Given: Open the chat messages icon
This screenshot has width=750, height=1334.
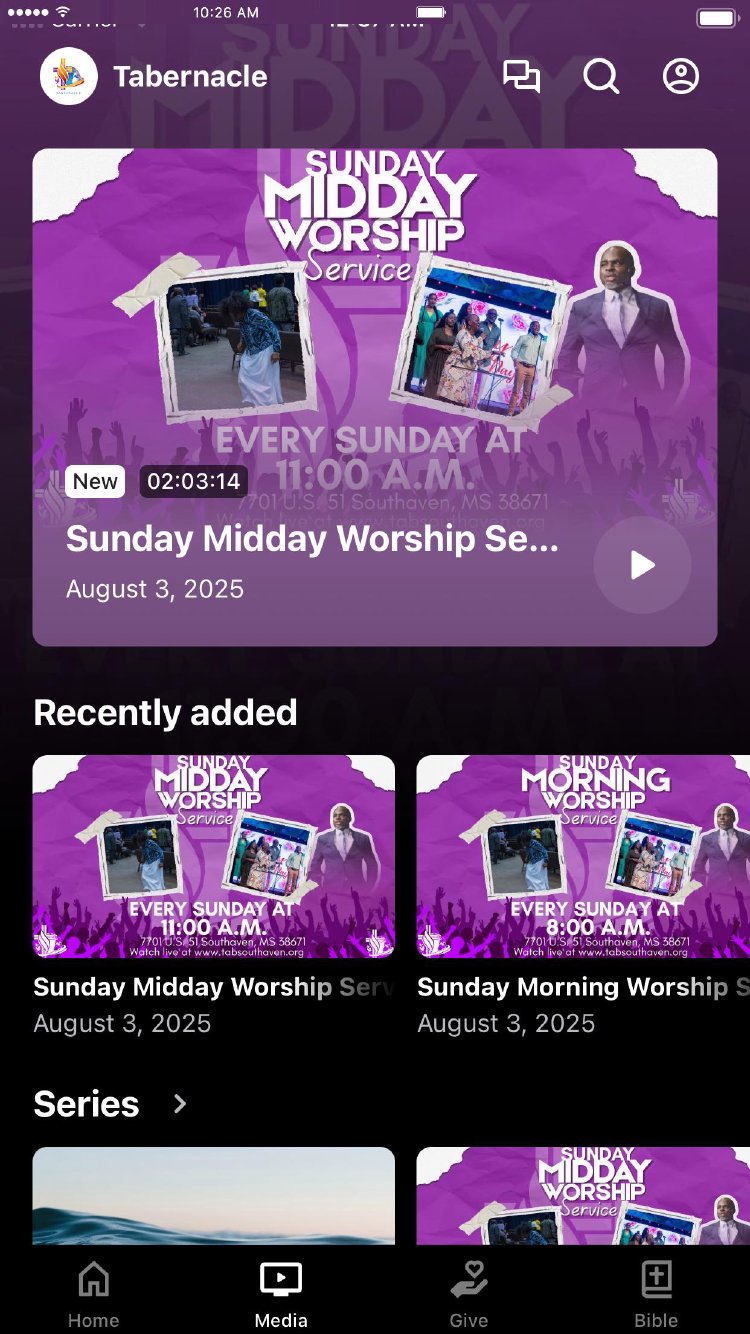Looking at the screenshot, I should pos(521,77).
